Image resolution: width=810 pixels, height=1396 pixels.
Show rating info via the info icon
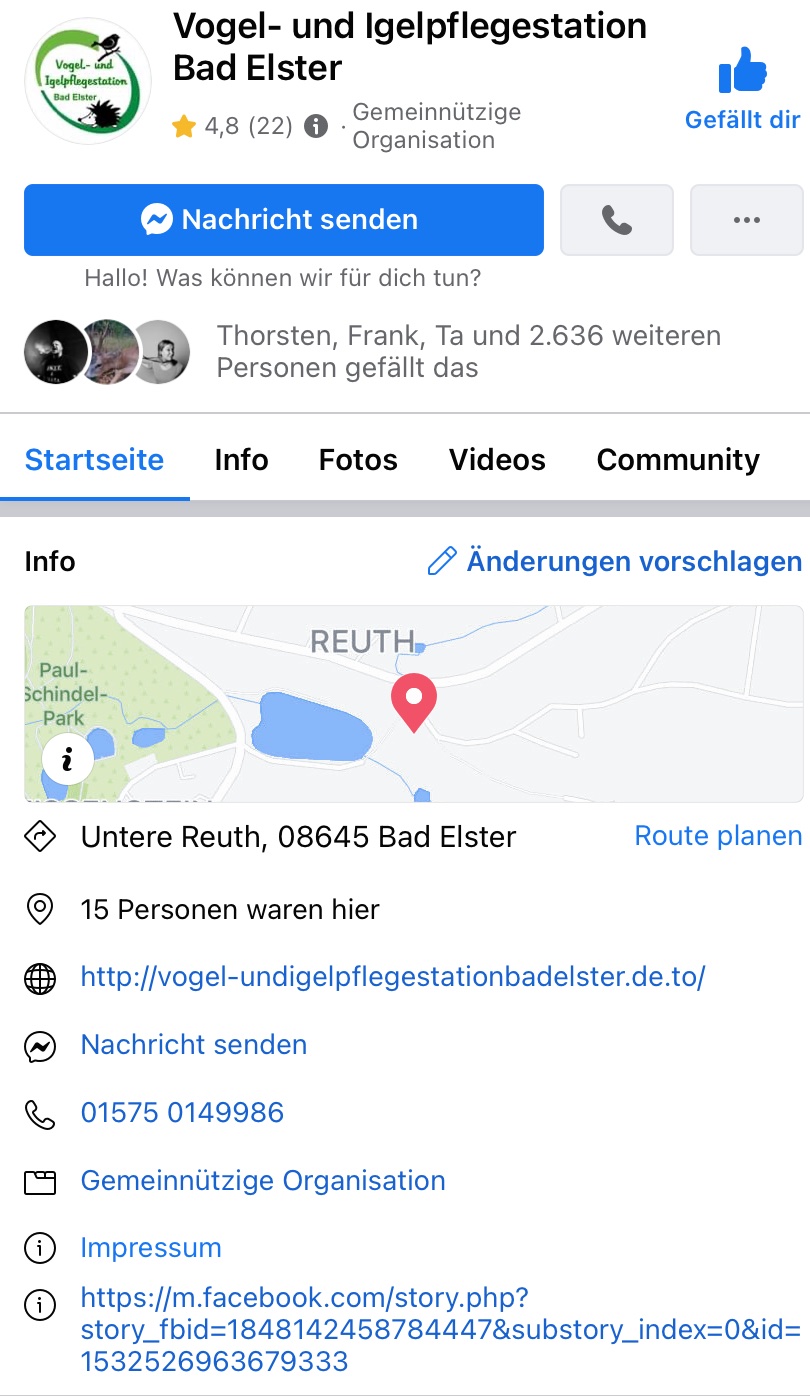(x=316, y=127)
